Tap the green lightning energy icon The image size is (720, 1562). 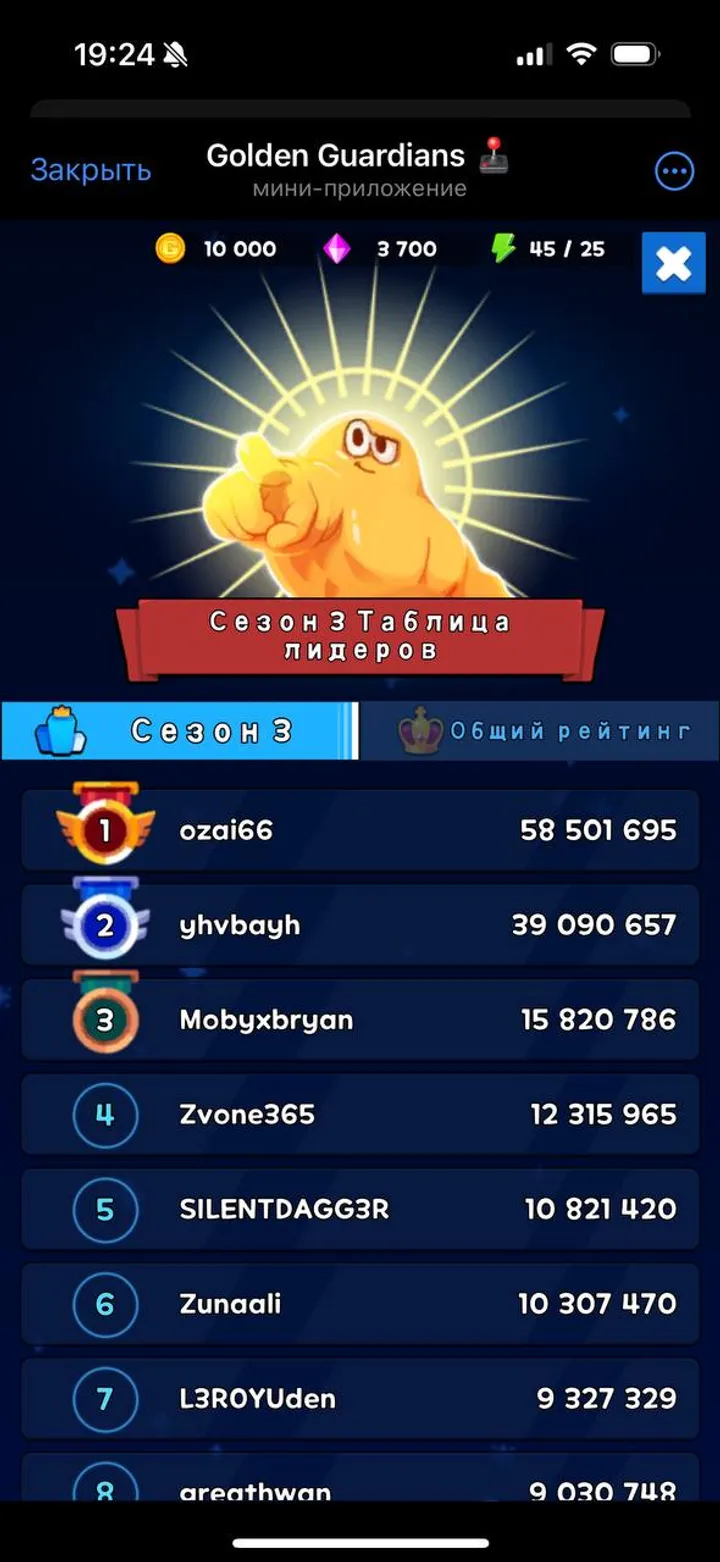503,248
